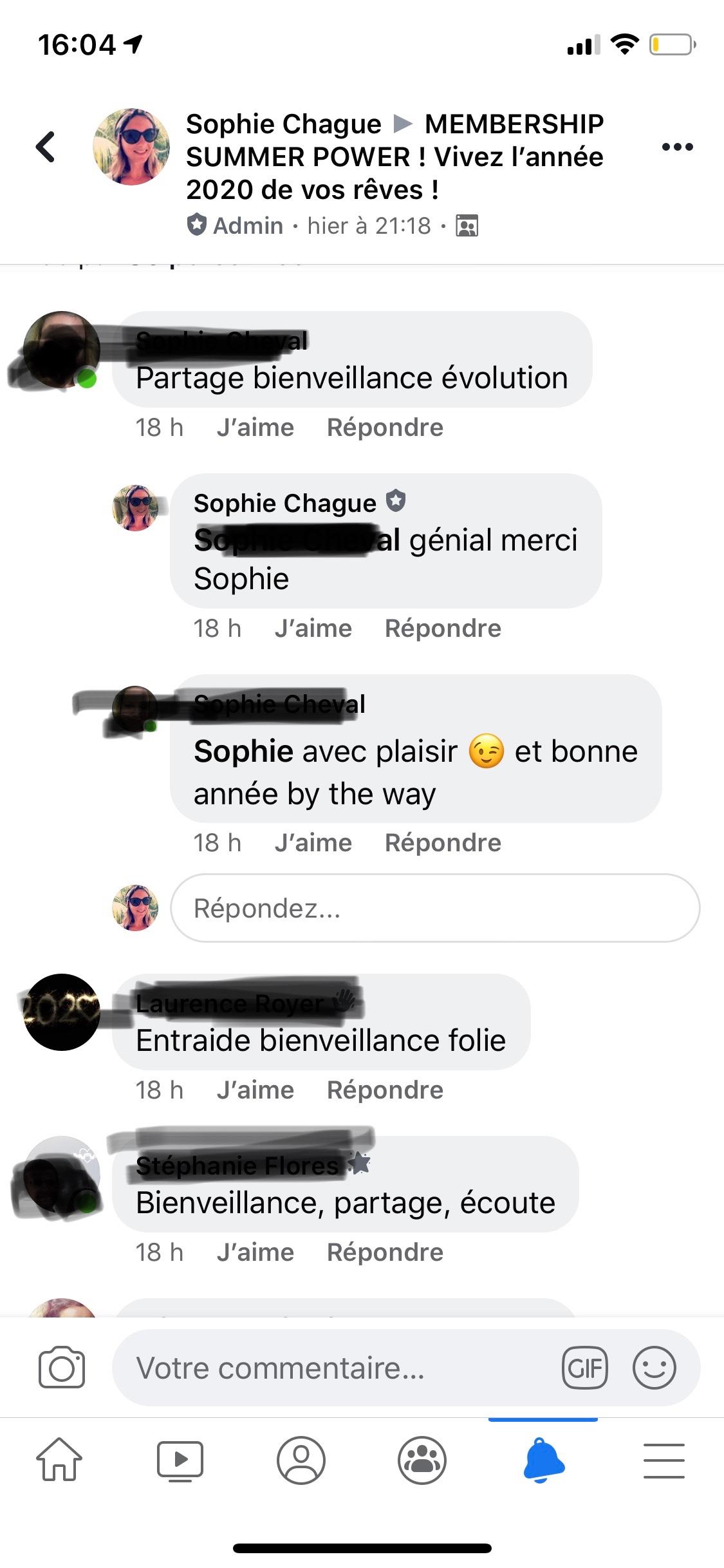Like the "Bienveillance, partage, écoute" comment
This screenshot has width=724, height=1568.
click(255, 1252)
